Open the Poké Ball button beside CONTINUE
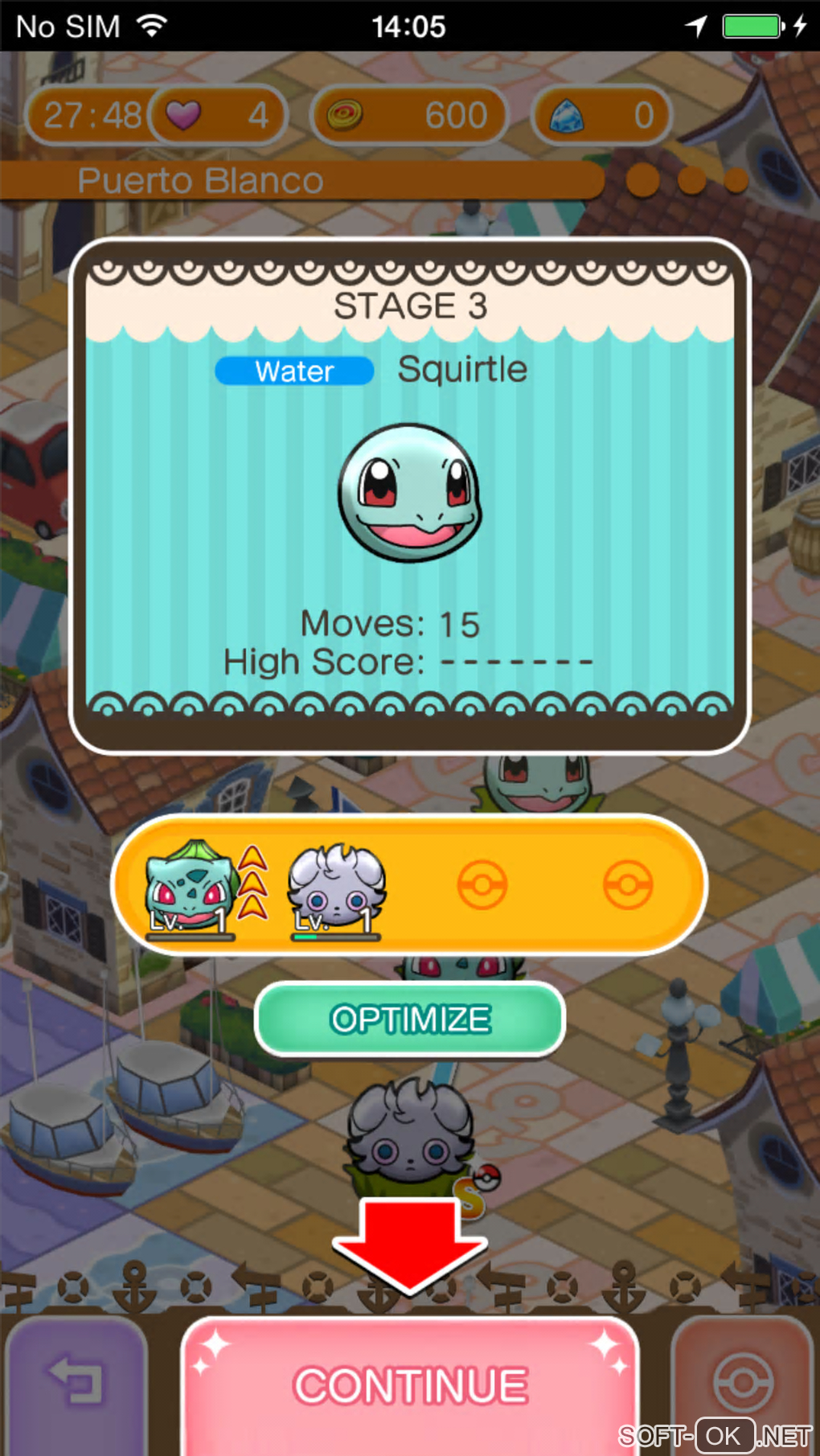The width and height of the screenshot is (820, 1456). (744, 1381)
